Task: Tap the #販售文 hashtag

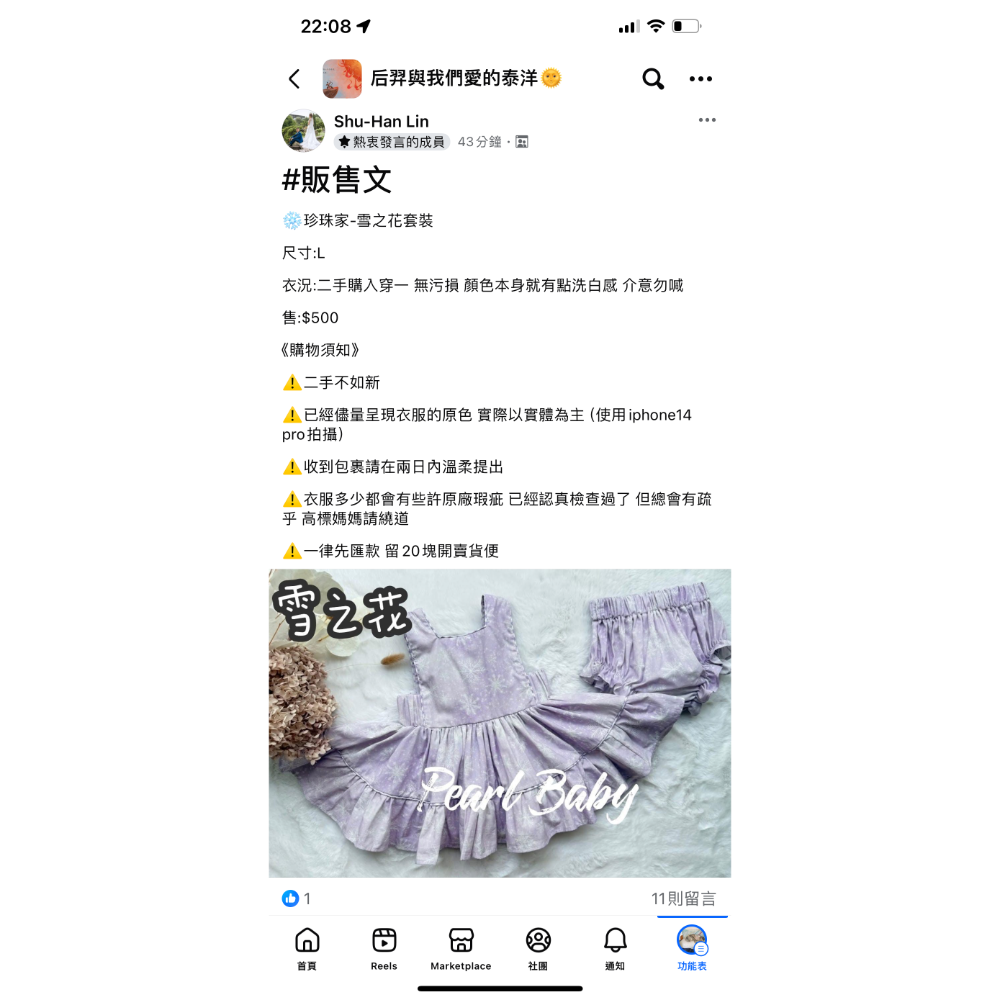Action: point(337,180)
